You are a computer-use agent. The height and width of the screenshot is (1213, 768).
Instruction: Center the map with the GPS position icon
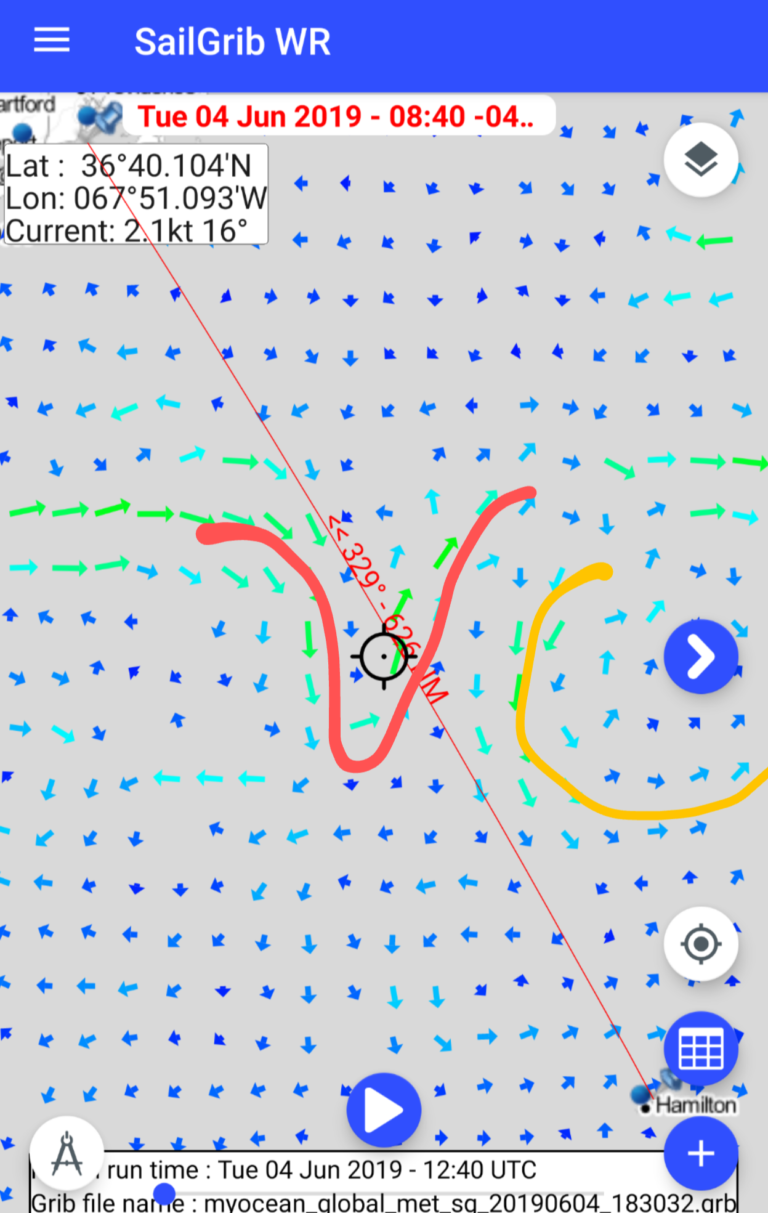tap(700, 942)
